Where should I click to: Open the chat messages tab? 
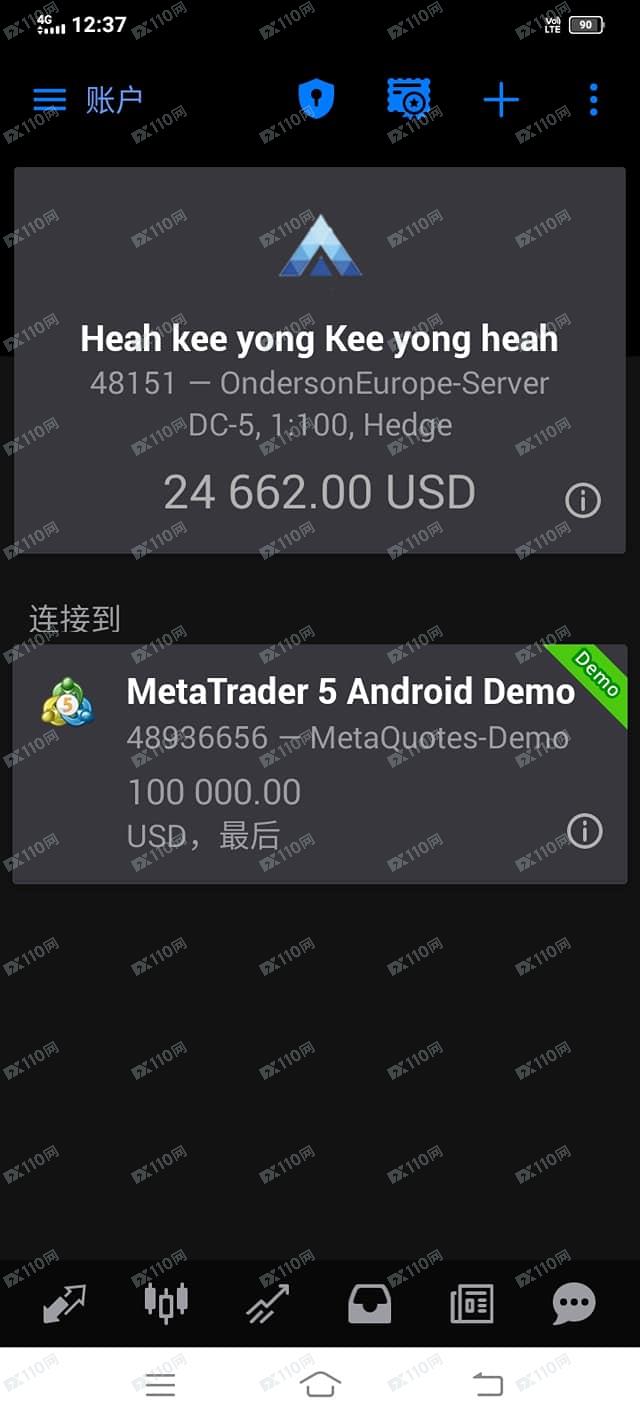(x=574, y=1304)
